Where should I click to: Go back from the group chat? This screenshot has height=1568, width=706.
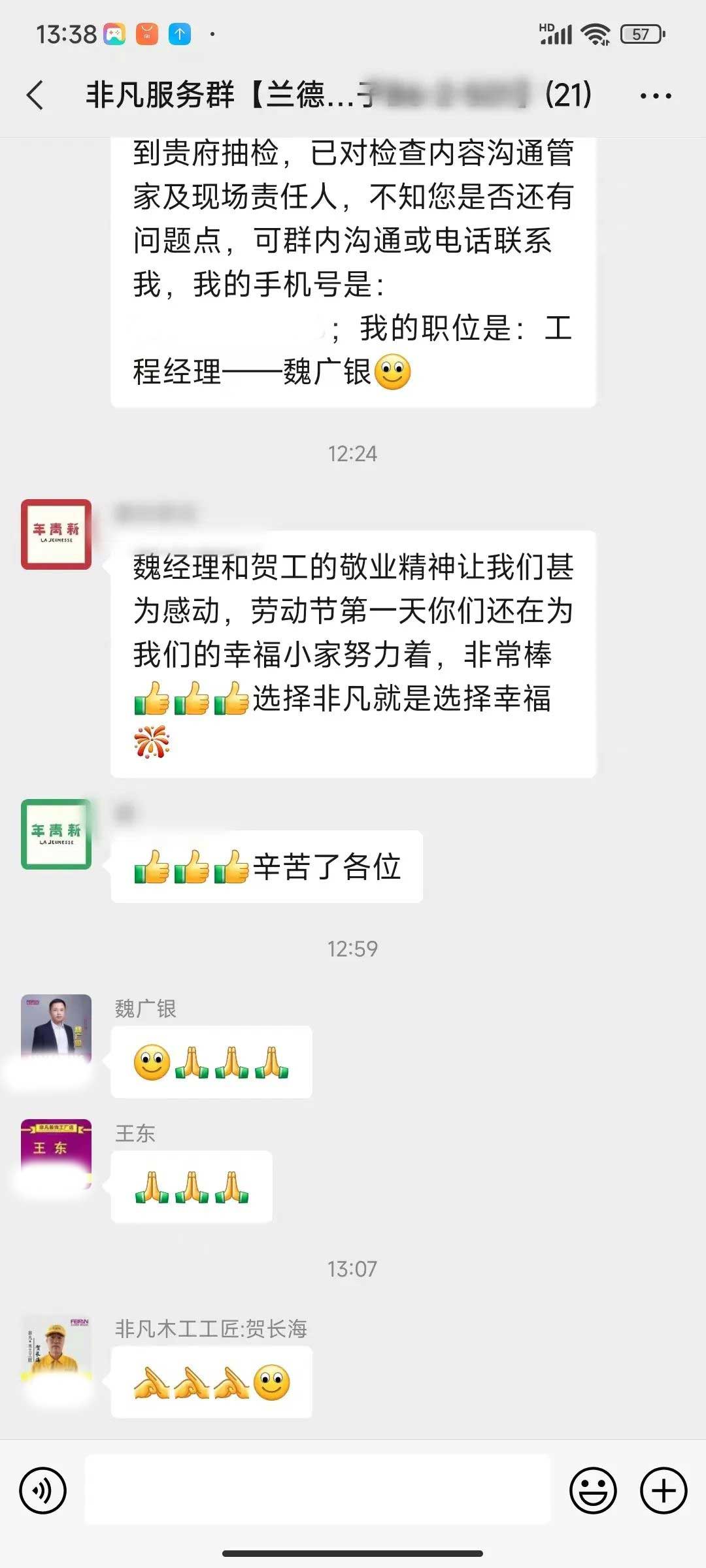(36, 95)
